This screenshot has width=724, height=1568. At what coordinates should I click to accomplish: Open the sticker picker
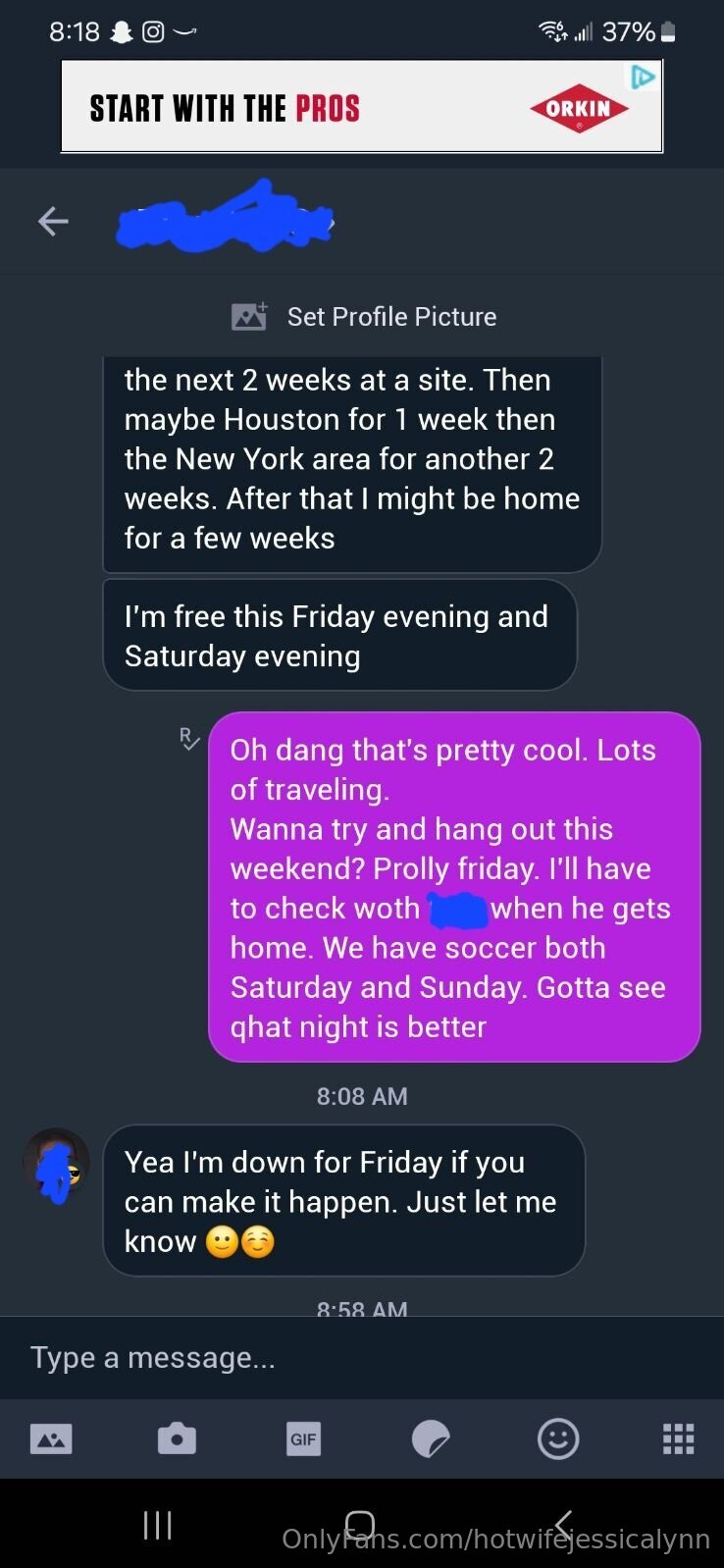tap(431, 1439)
